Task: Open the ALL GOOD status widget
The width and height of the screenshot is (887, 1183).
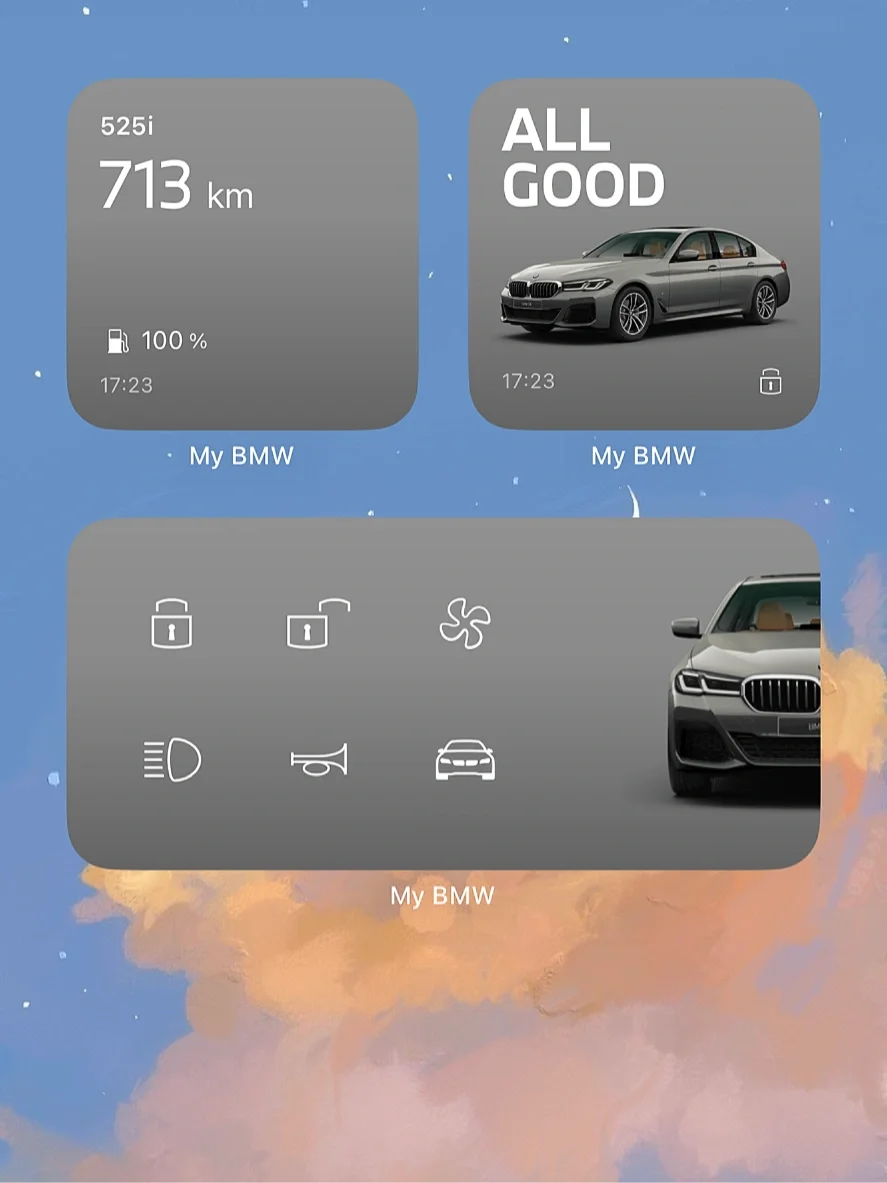Action: pos(644,254)
